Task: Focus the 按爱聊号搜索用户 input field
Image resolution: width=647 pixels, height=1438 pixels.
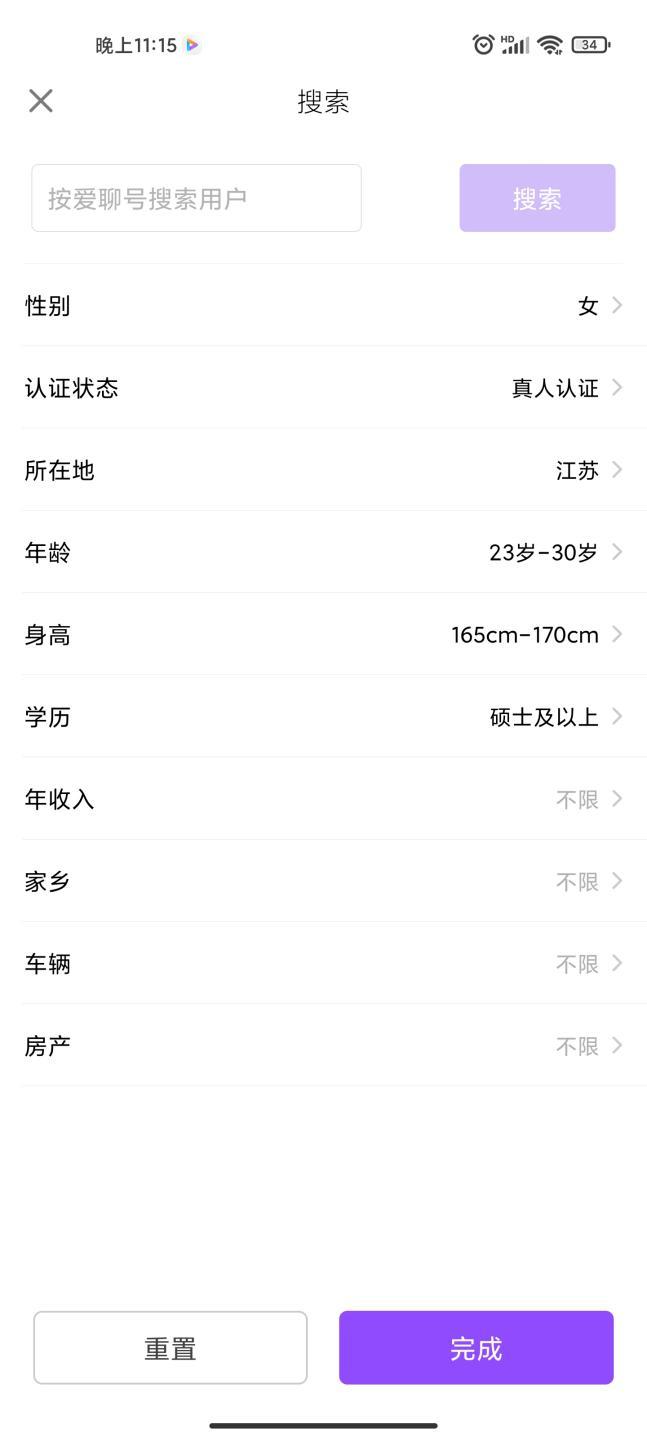Action: click(196, 198)
